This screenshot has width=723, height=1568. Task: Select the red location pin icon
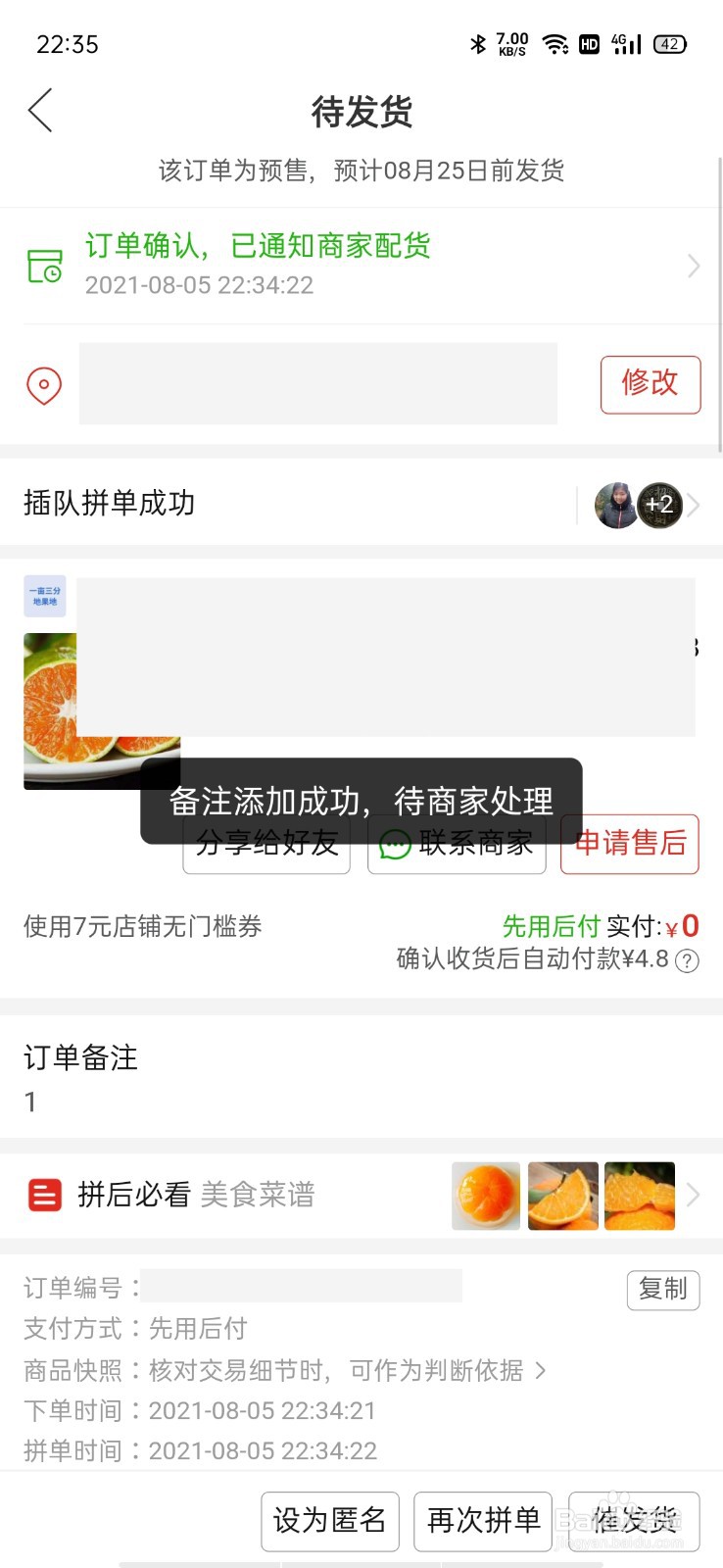(43, 385)
